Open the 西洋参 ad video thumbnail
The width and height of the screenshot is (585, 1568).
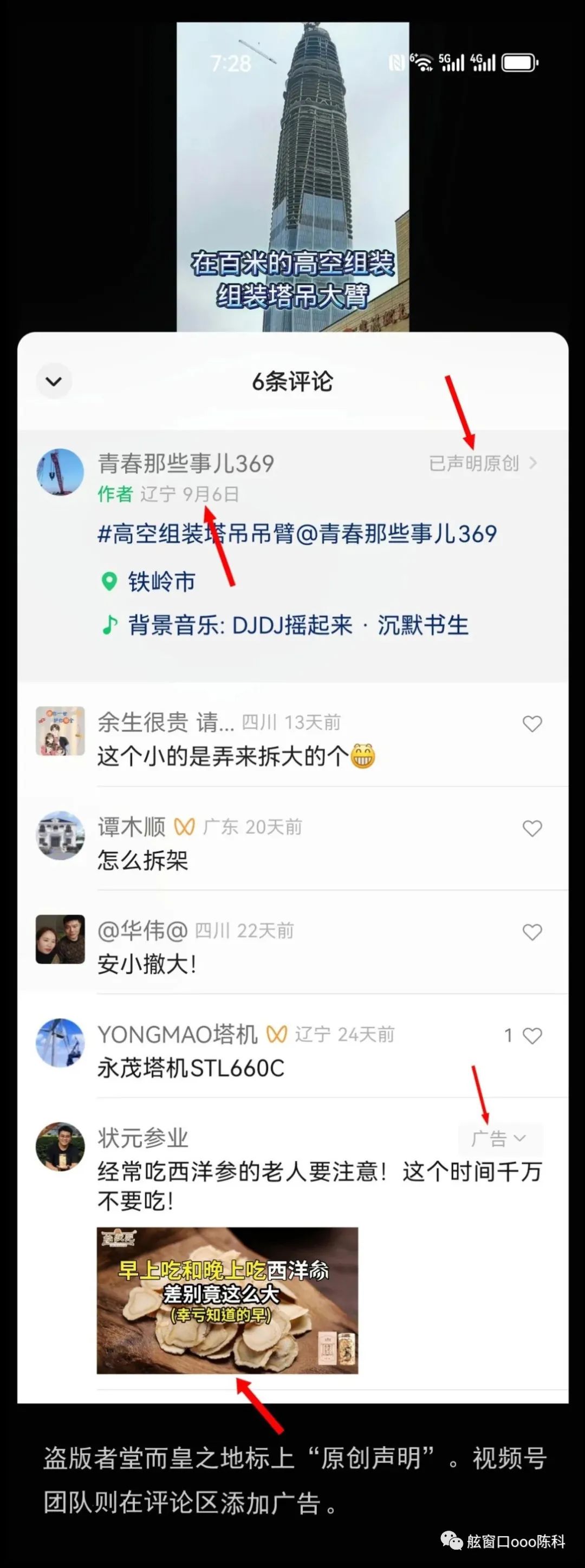coord(227,1301)
